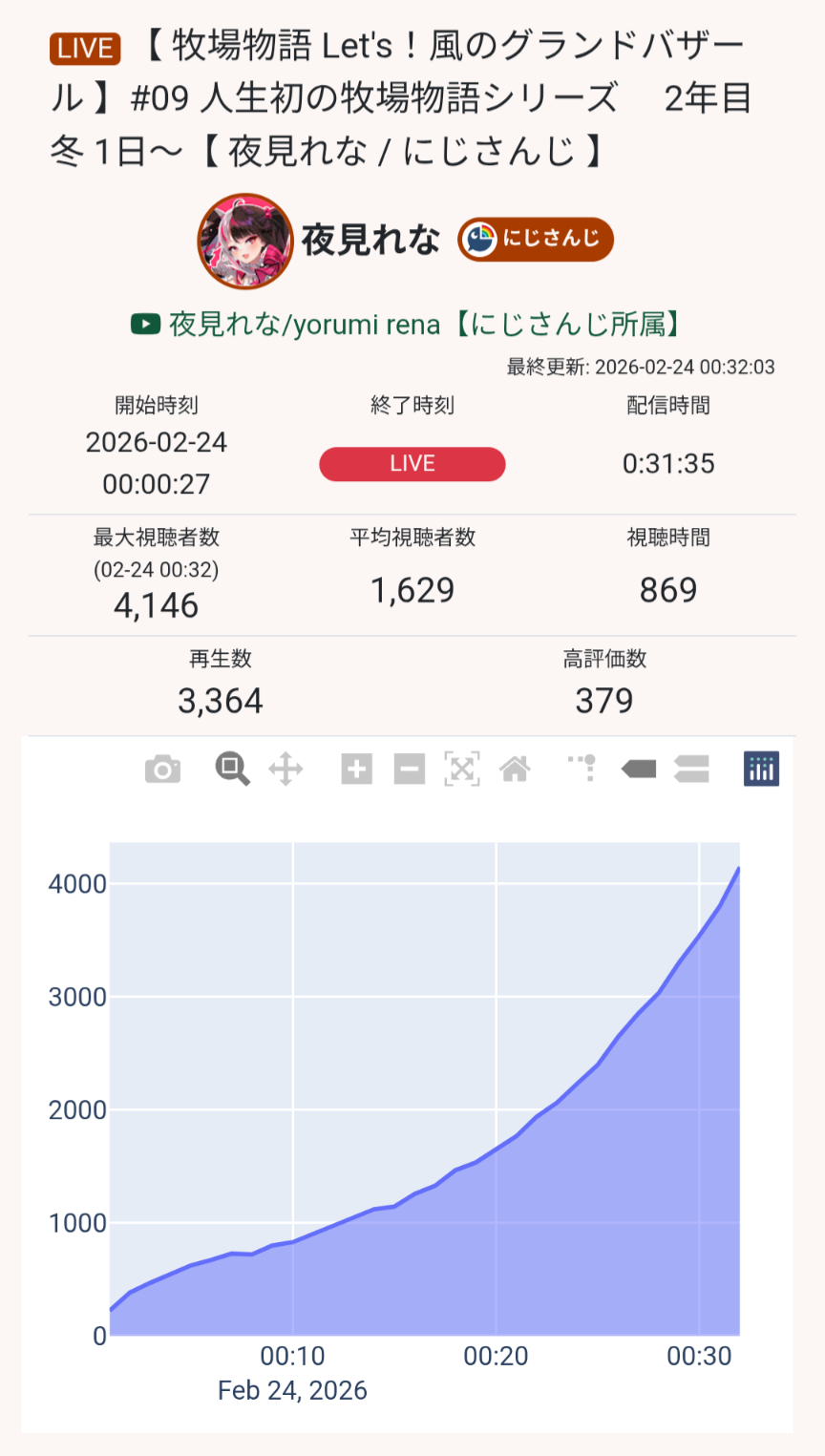Show closest data on hover
The height and width of the screenshot is (1456, 825).
point(638,769)
